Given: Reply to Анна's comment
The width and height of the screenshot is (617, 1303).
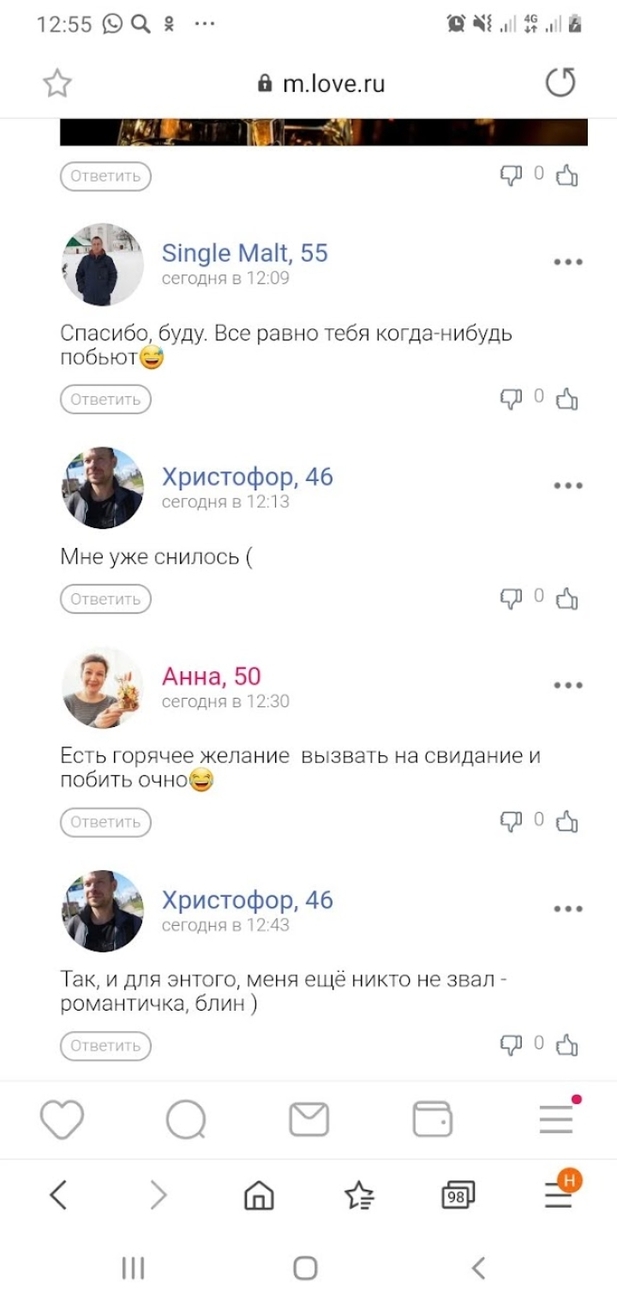Looking at the screenshot, I should [x=106, y=822].
